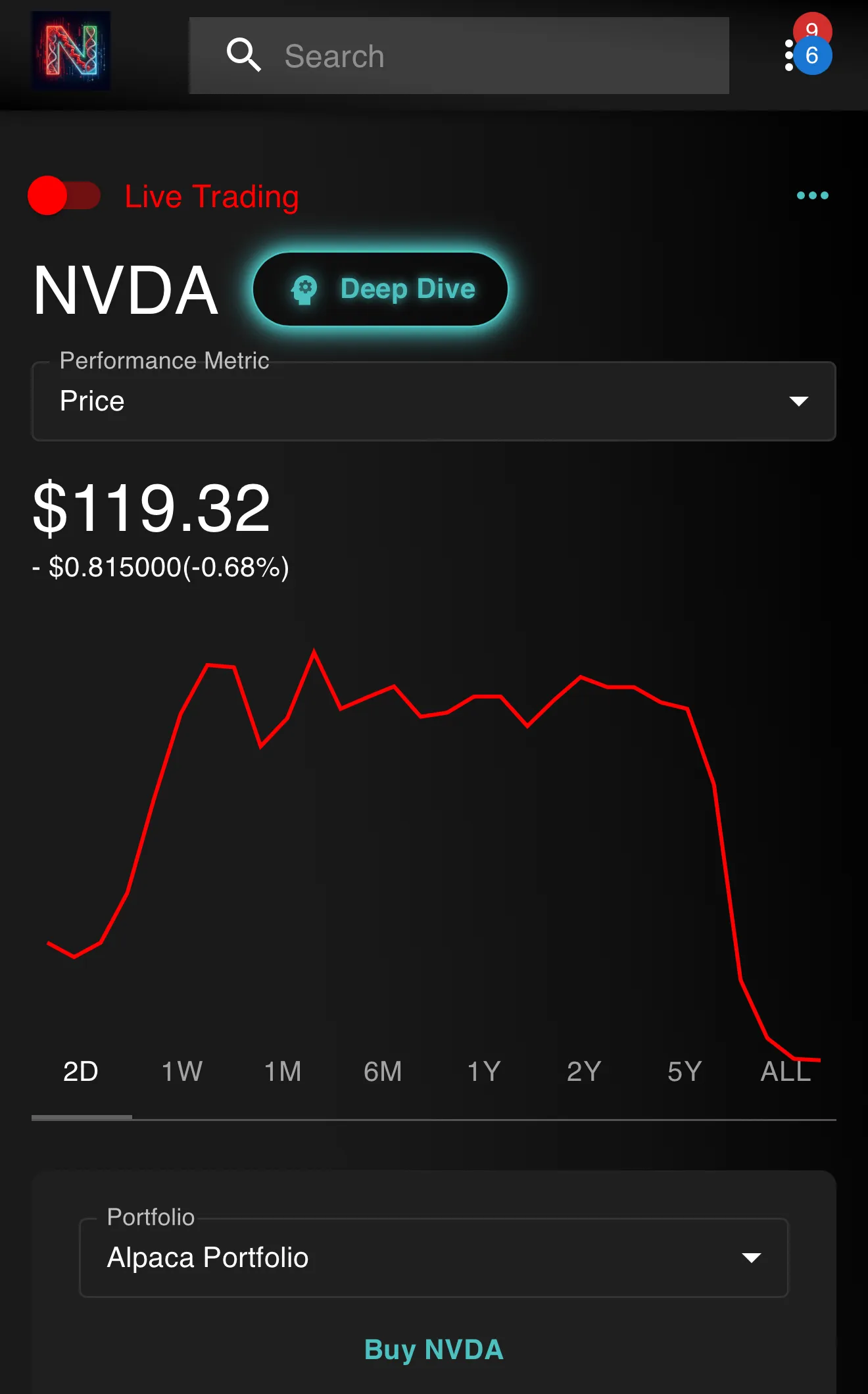The width and height of the screenshot is (868, 1394).
Task: Tap the N logo in the header
Action: (71, 51)
